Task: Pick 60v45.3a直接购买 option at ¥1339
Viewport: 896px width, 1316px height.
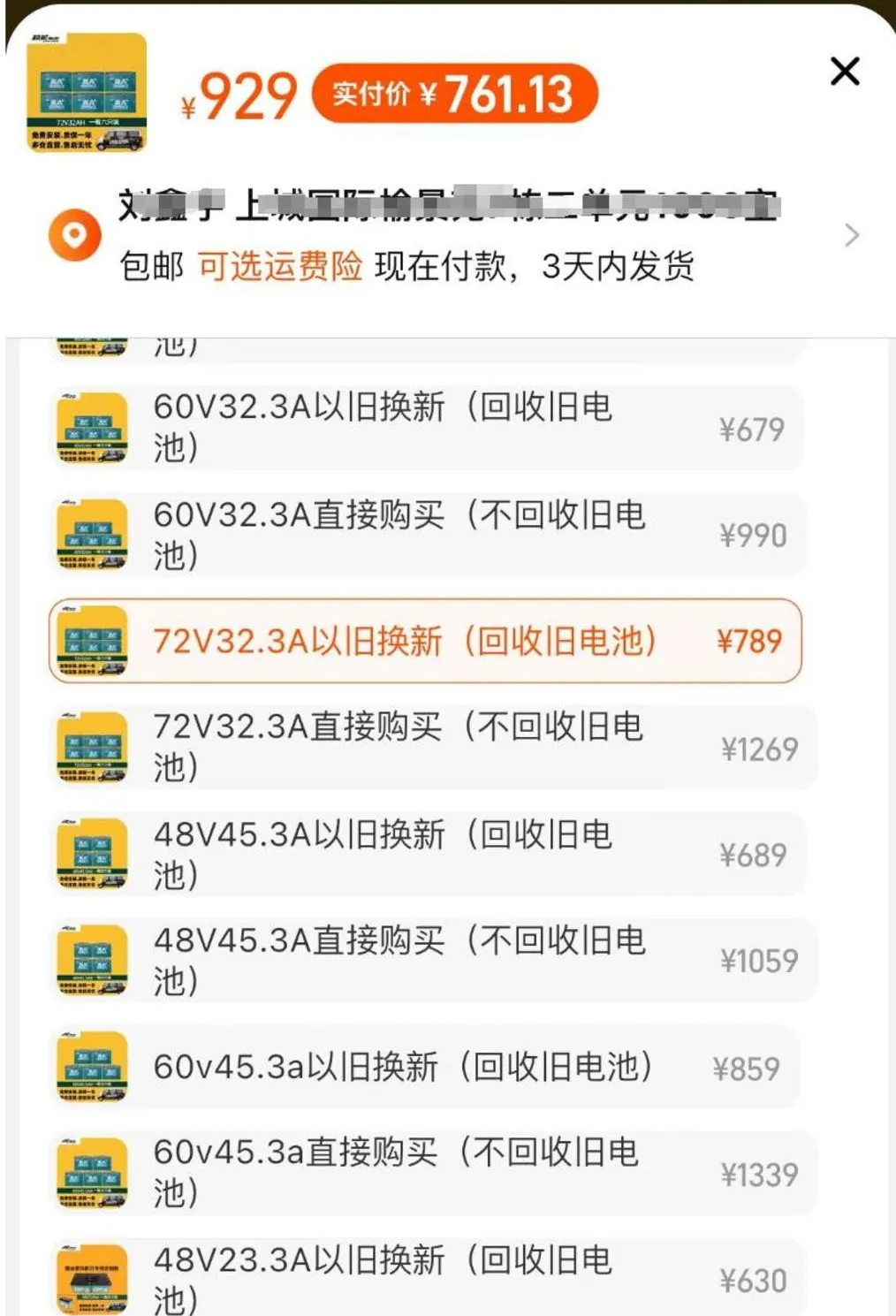Action: coord(426,1174)
